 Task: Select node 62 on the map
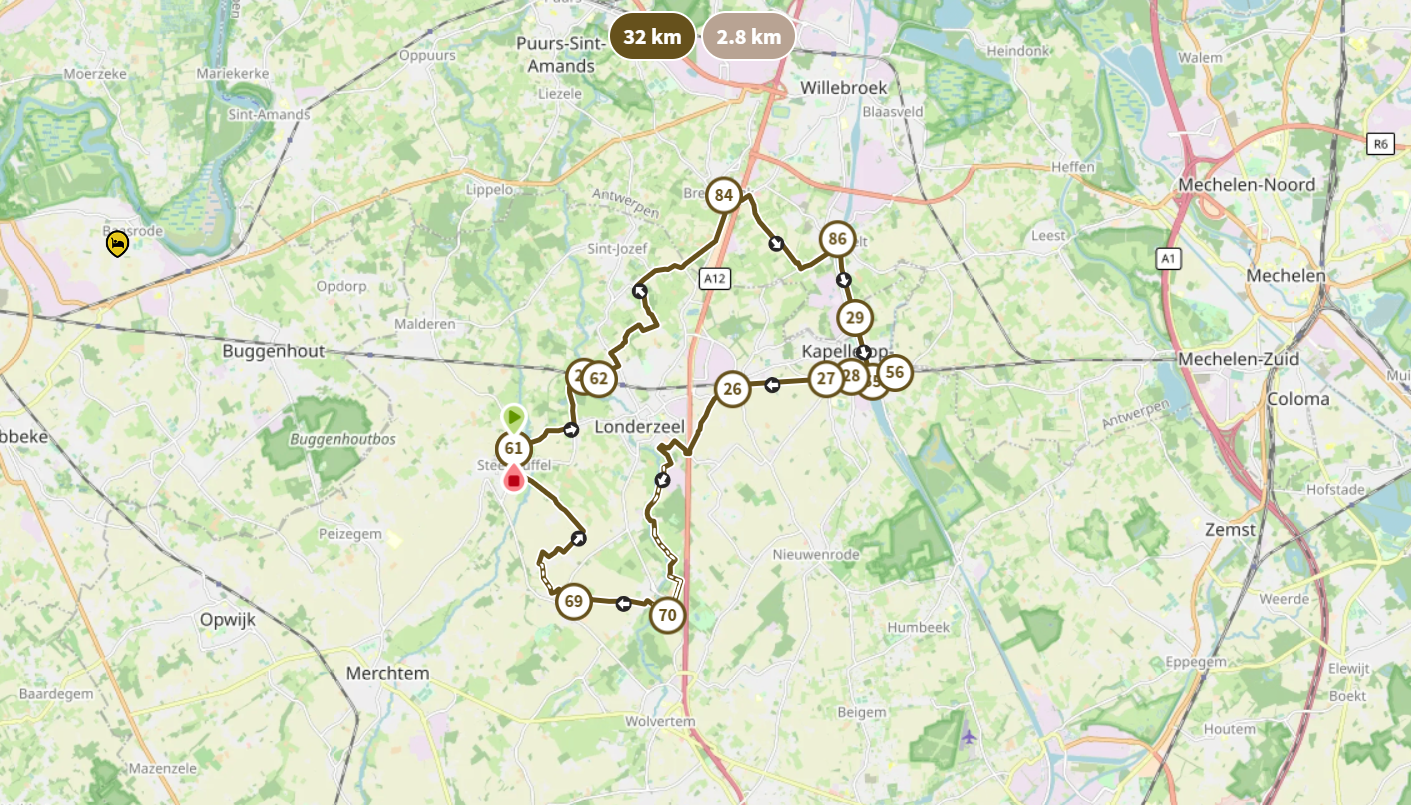(x=599, y=379)
